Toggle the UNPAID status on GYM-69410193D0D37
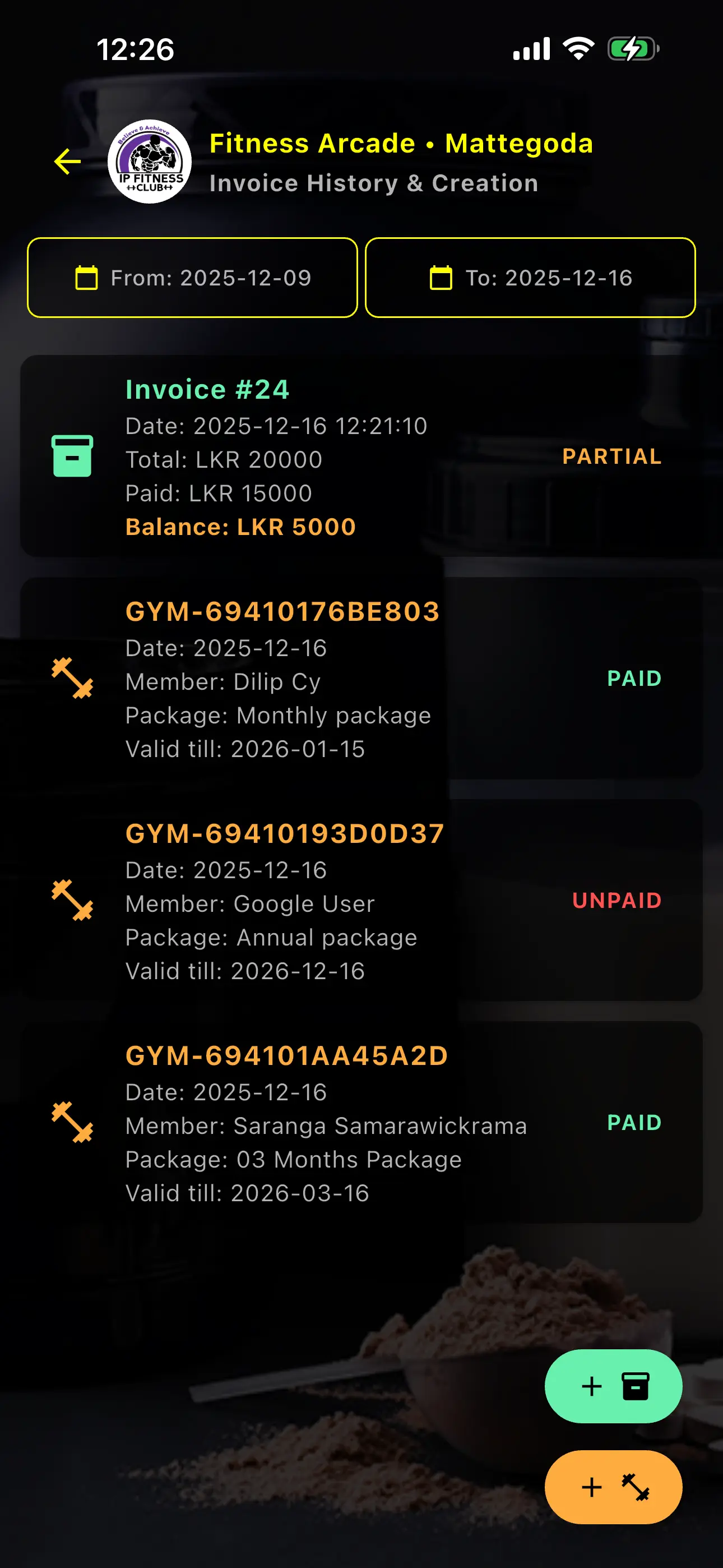The height and width of the screenshot is (1568, 723). pyautogui.click(x=617, y=900)
